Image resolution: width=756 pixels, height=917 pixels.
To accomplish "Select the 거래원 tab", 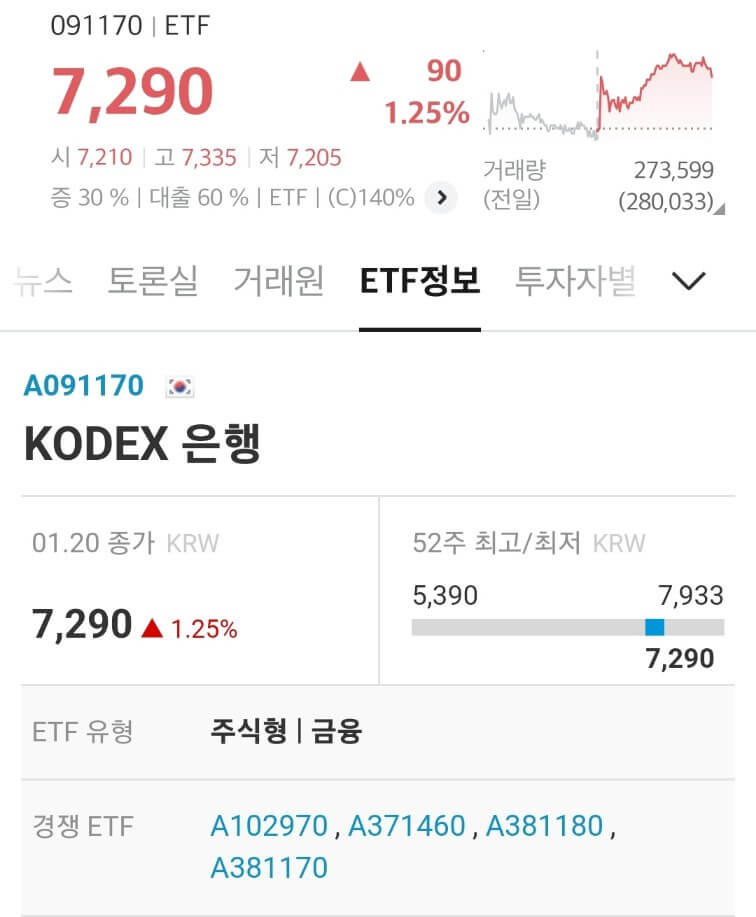I will 278,283.
